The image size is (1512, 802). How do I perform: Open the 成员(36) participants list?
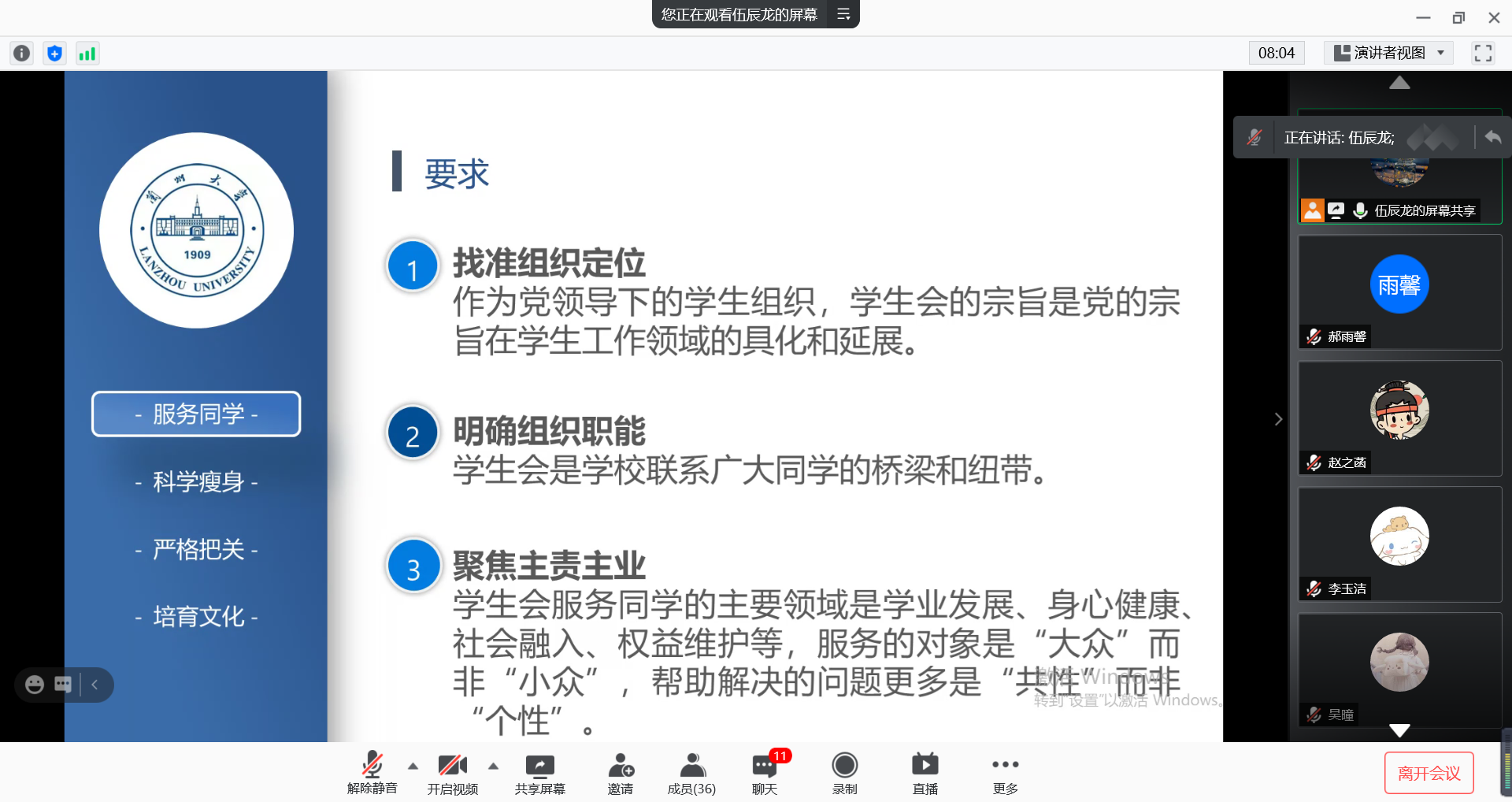pyautogui.click(x=691, y=772)
